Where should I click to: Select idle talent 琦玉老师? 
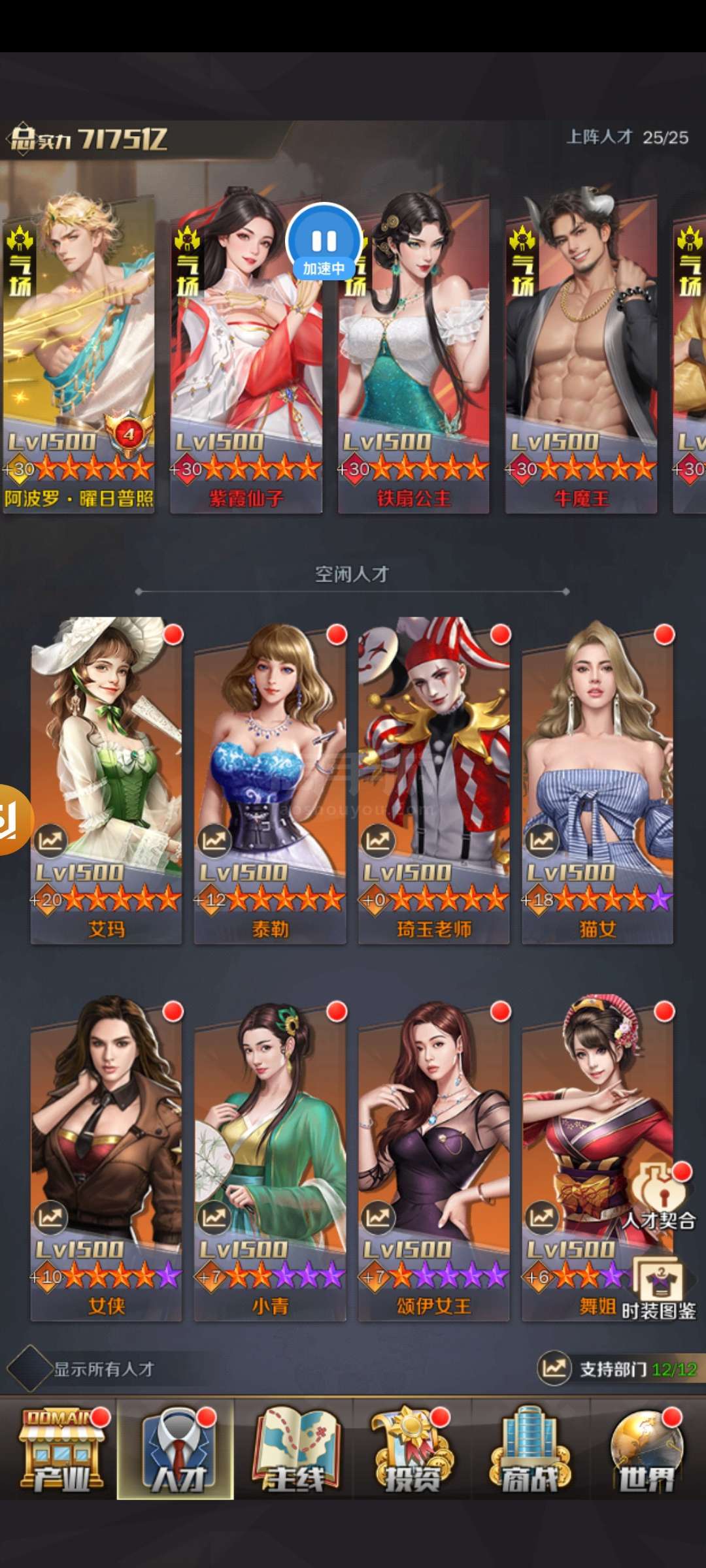(433, 777)
